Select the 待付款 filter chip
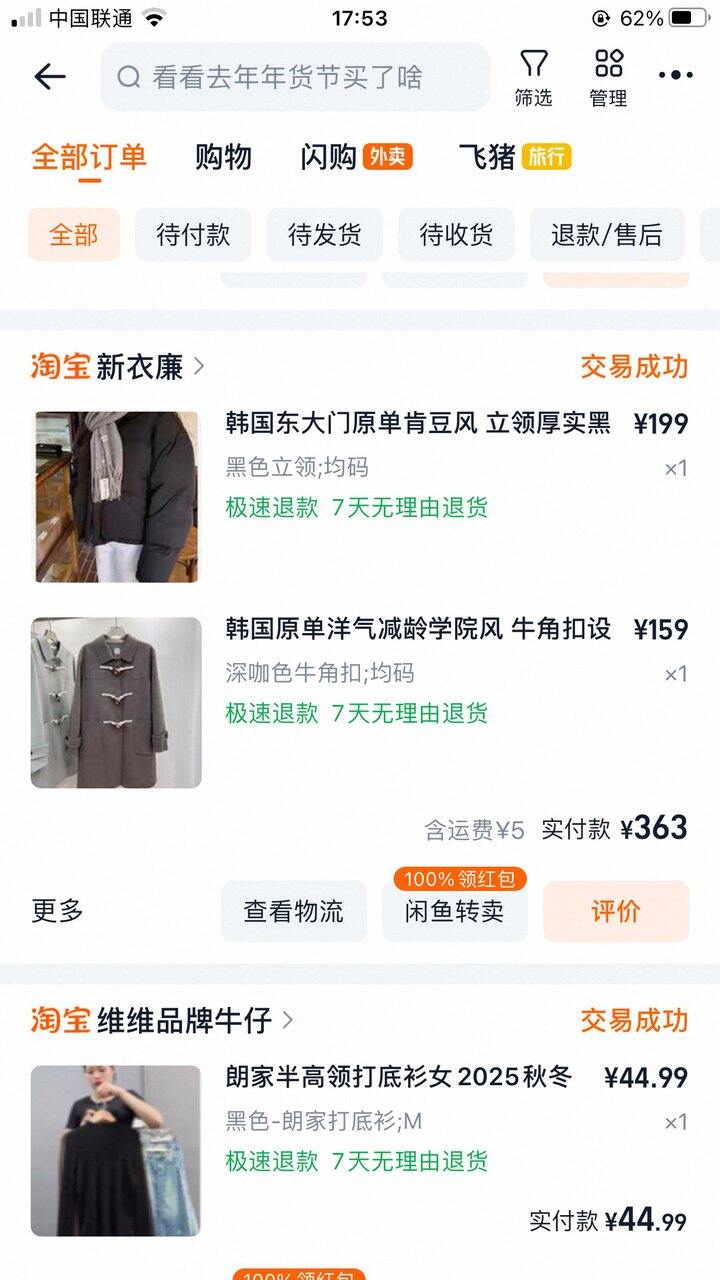Image resolution: width=720 pixels, height=1280 pixels. pos(193,235)
